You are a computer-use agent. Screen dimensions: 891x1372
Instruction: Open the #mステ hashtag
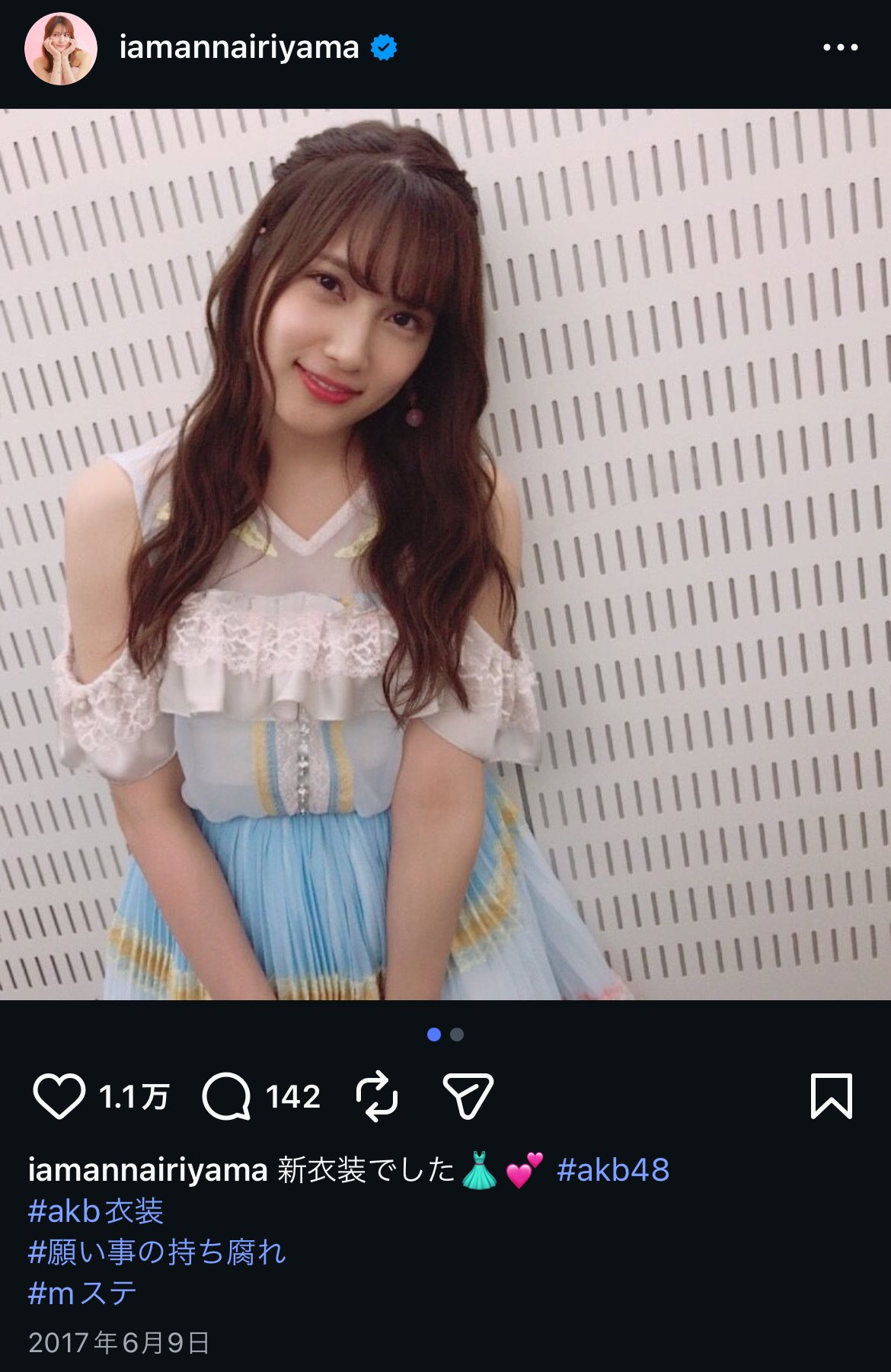[82, 1293]
